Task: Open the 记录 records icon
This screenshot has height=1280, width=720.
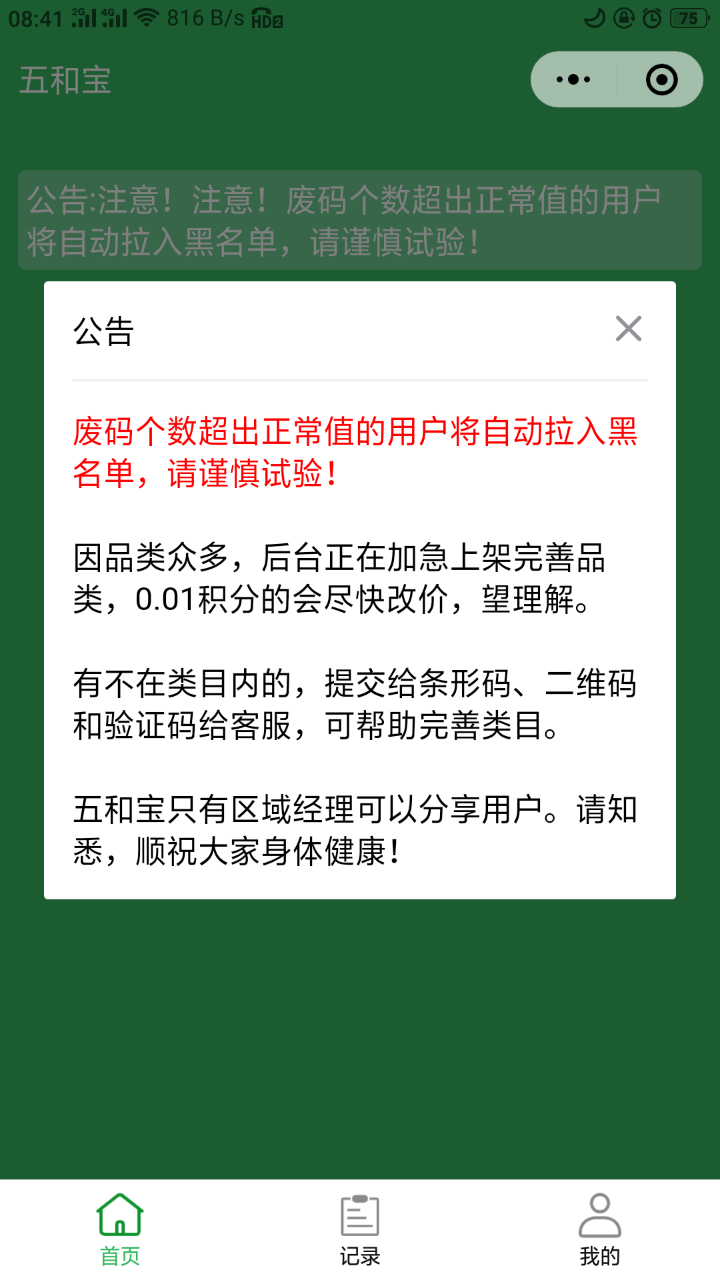Action: pyautogui.click(x=359, y=1213)
